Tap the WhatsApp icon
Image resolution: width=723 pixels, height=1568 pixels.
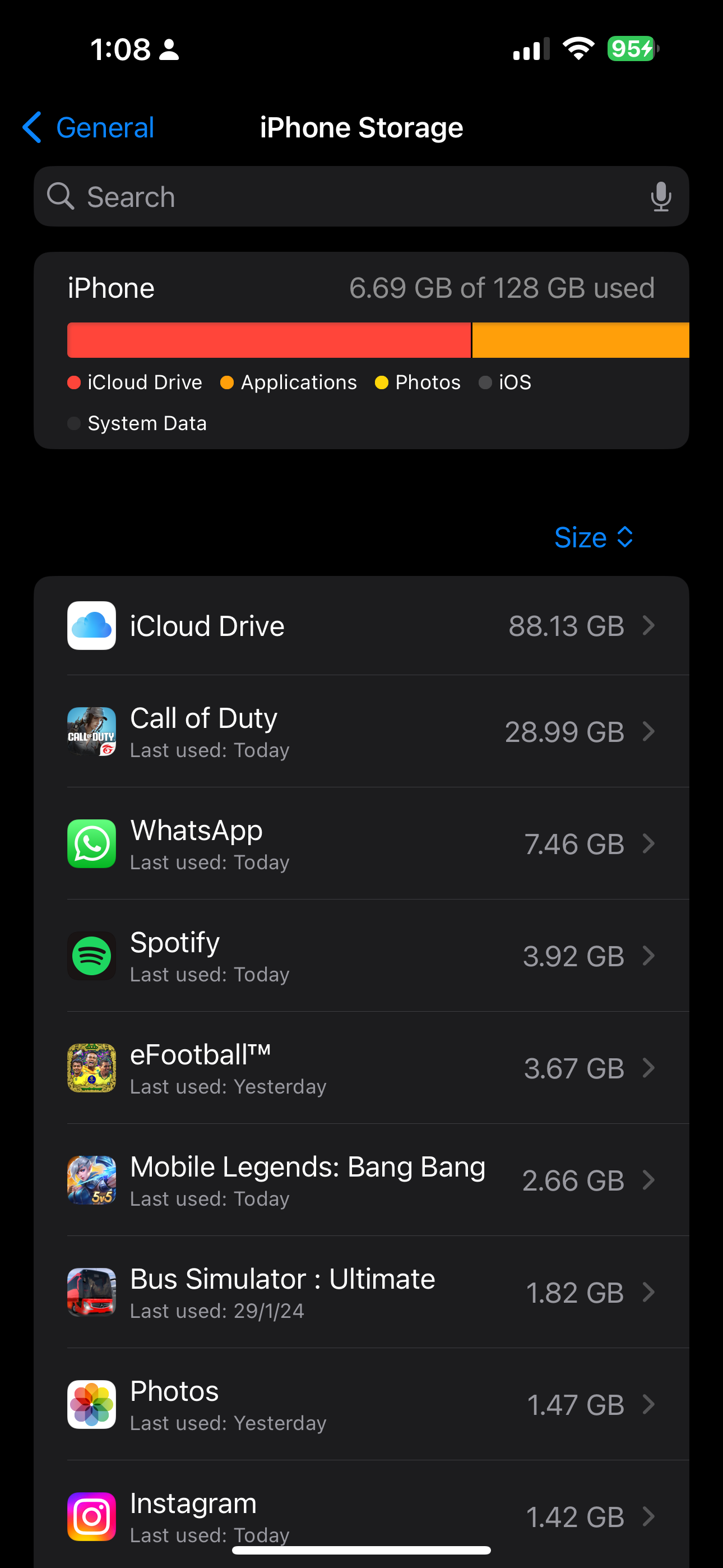click(91, 843)
